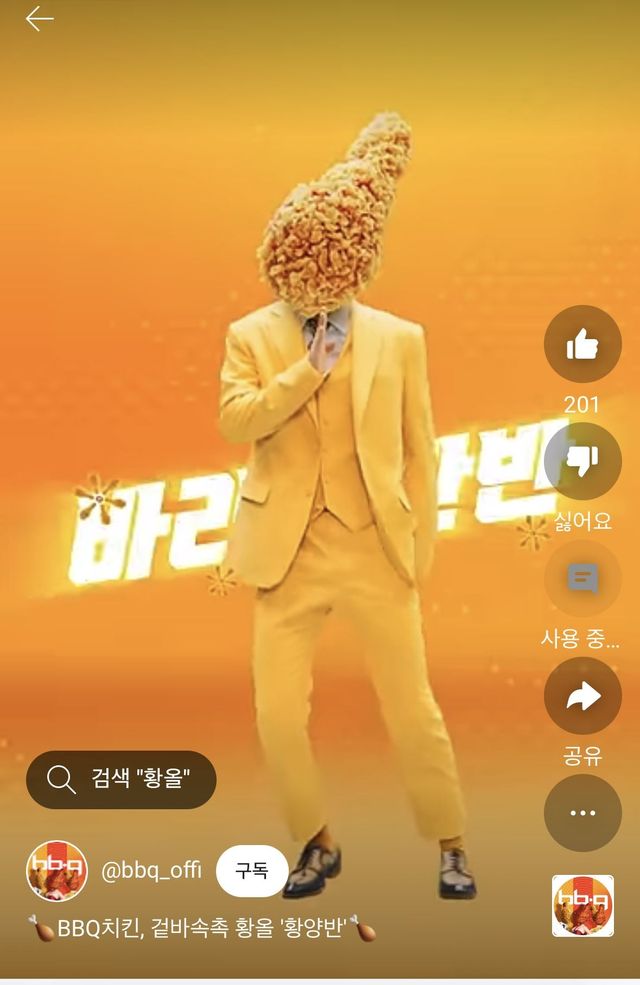The height and width of the screenshot is (985, 640).
Task: Share this short video
Action: [x=582, y=696]
